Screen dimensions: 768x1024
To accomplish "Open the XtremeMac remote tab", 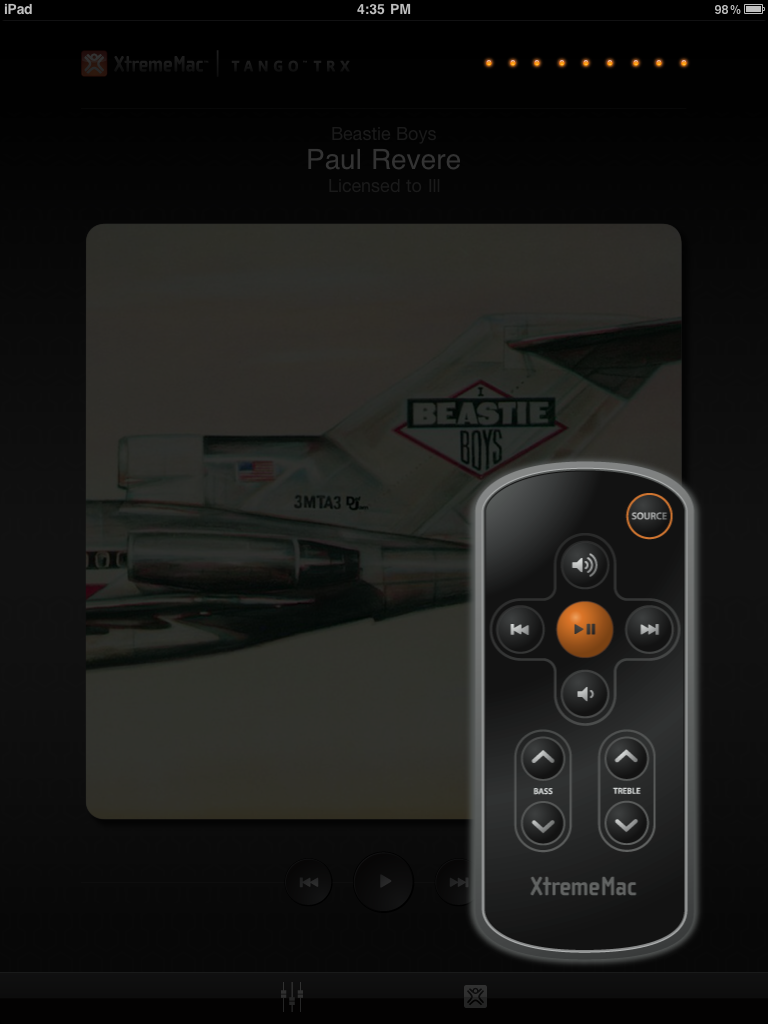I will tap(475, 995).
